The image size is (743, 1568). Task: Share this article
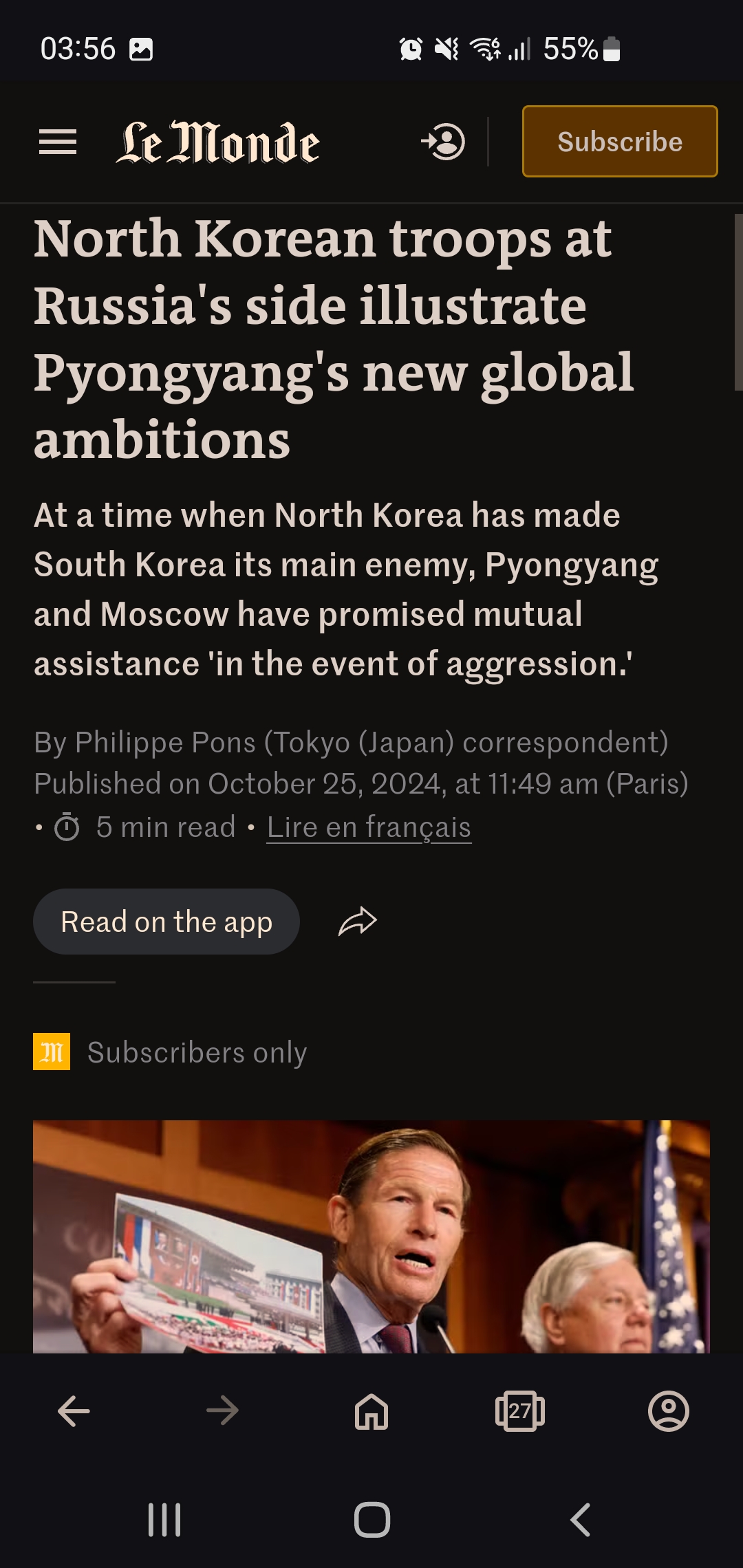(x=358, y=922)
